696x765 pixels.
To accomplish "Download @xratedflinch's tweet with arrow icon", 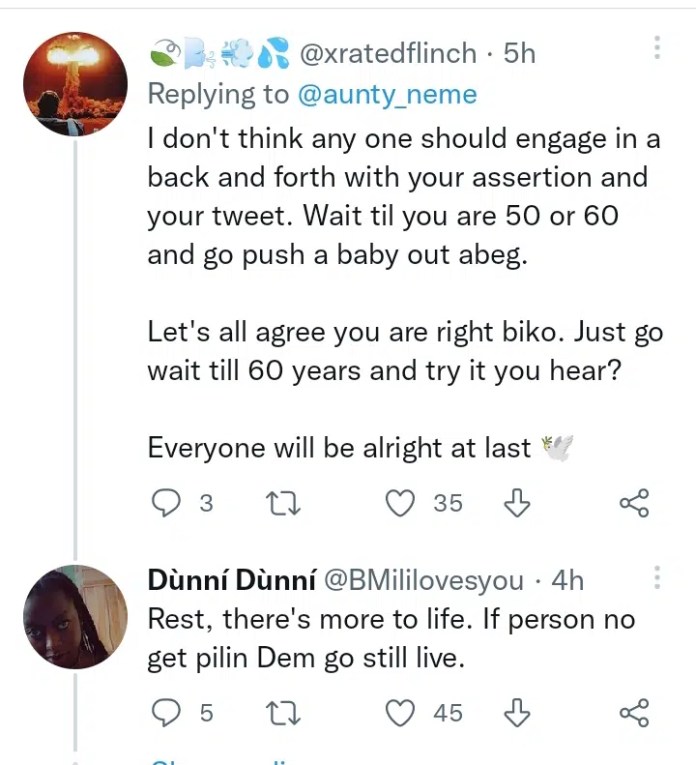I will (516, 503).
